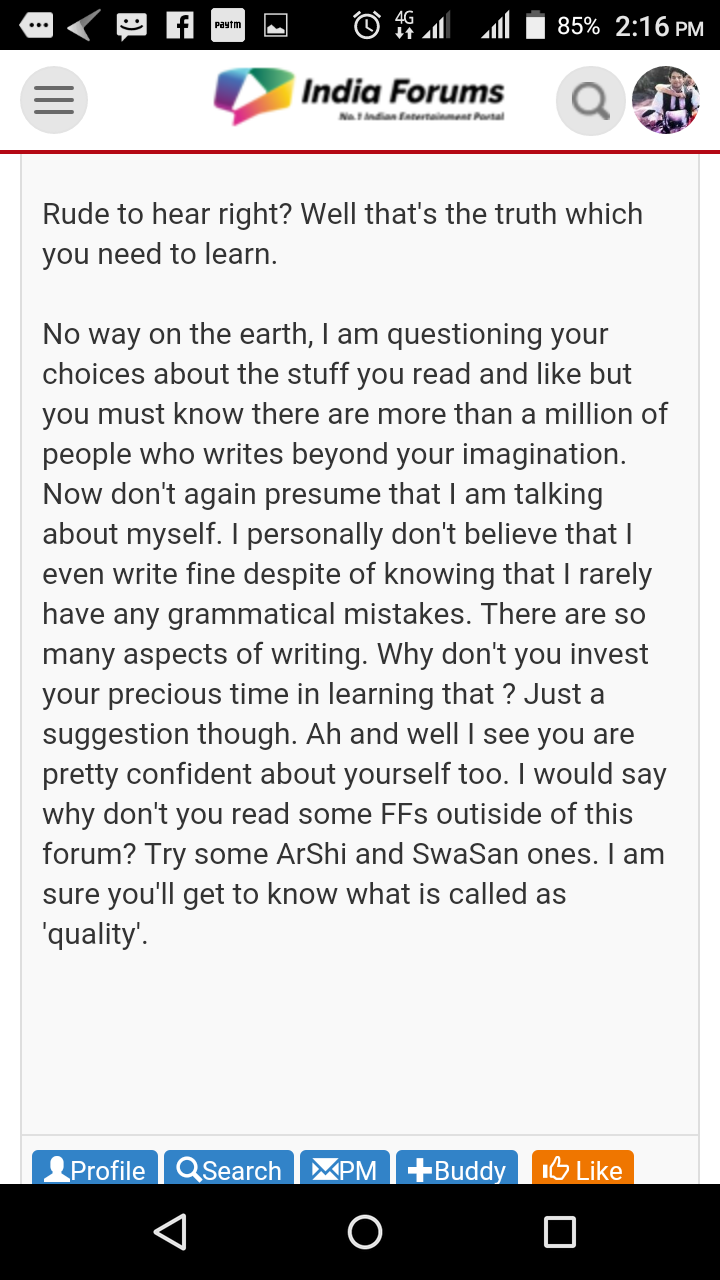The image size is (720, 1280).
Task: Return to the Android home screen
Action: (365, 1232)
